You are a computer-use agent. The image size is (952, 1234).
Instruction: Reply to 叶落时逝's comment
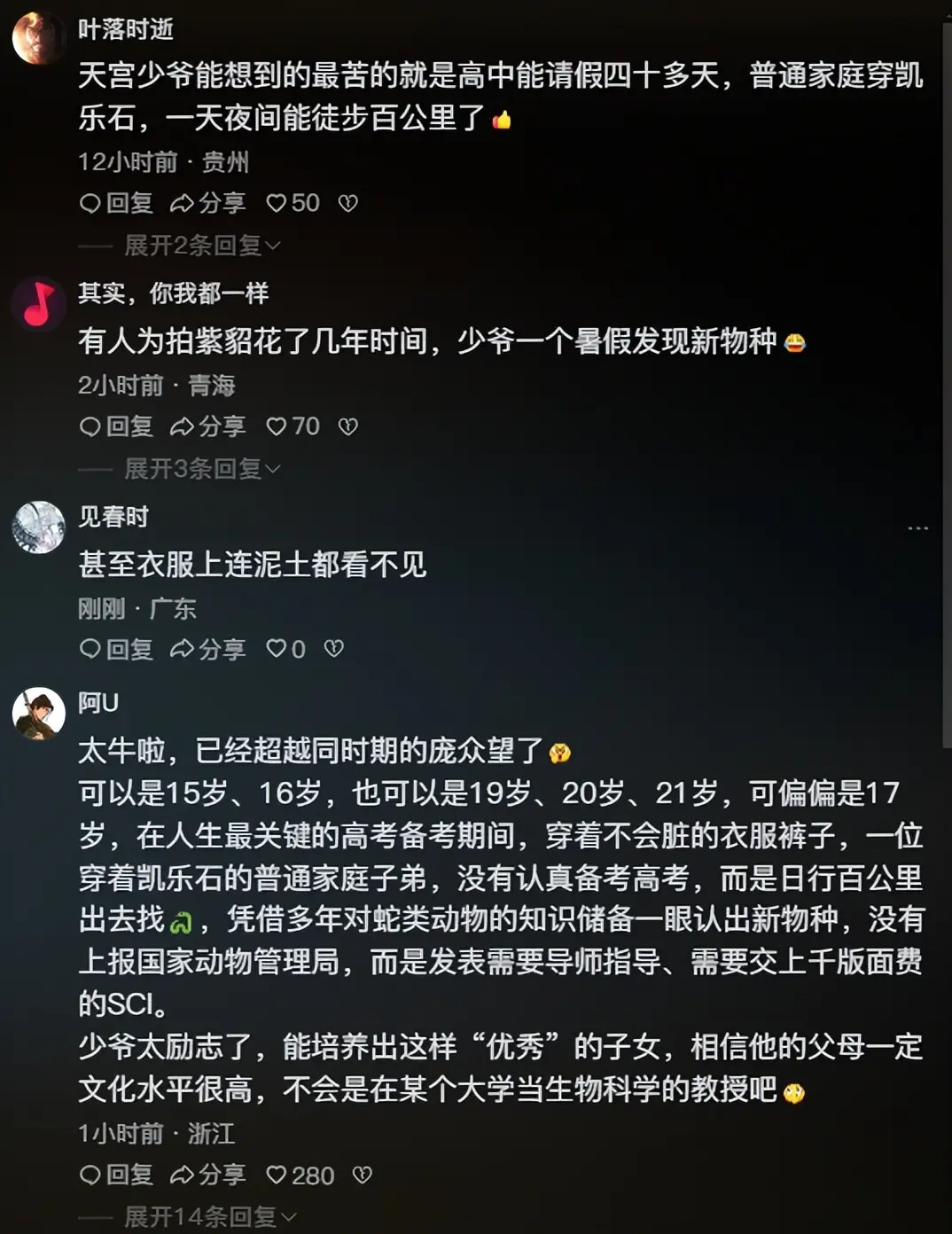click(116, 203)
